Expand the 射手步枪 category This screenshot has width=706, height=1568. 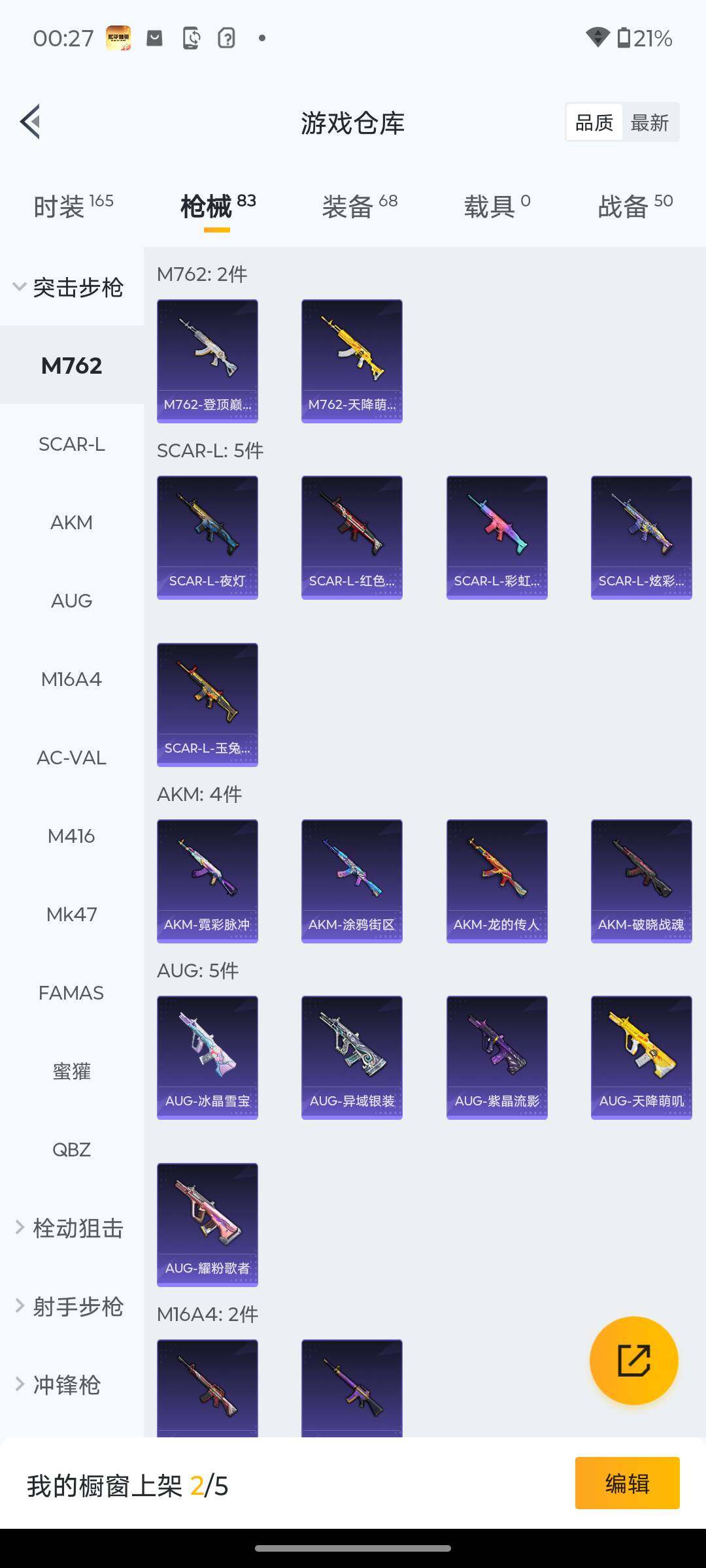click(70, 1307)
